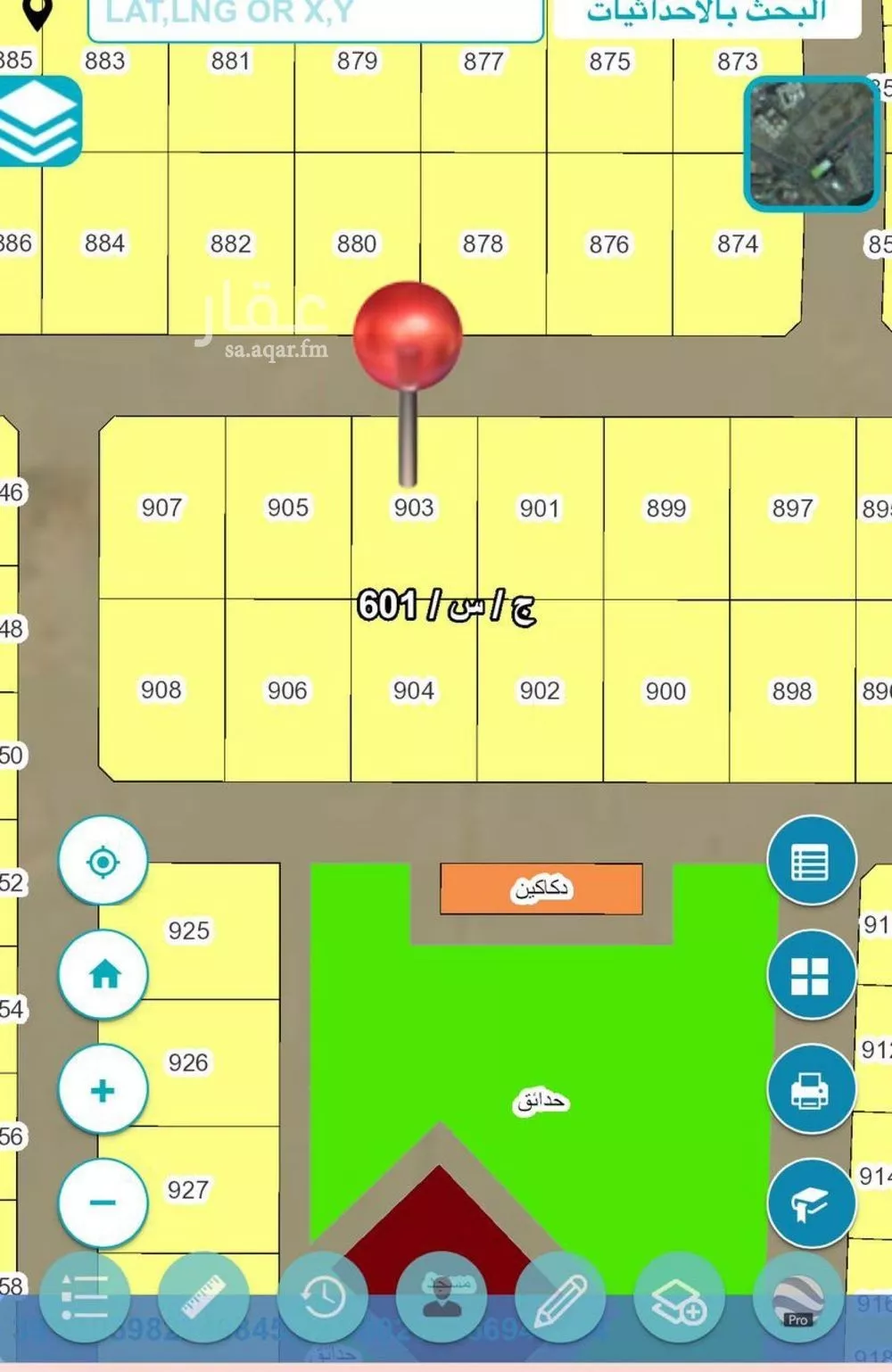Select the ruler measurement tool
Screen dimensions: 892x1372
[203, 1297]
